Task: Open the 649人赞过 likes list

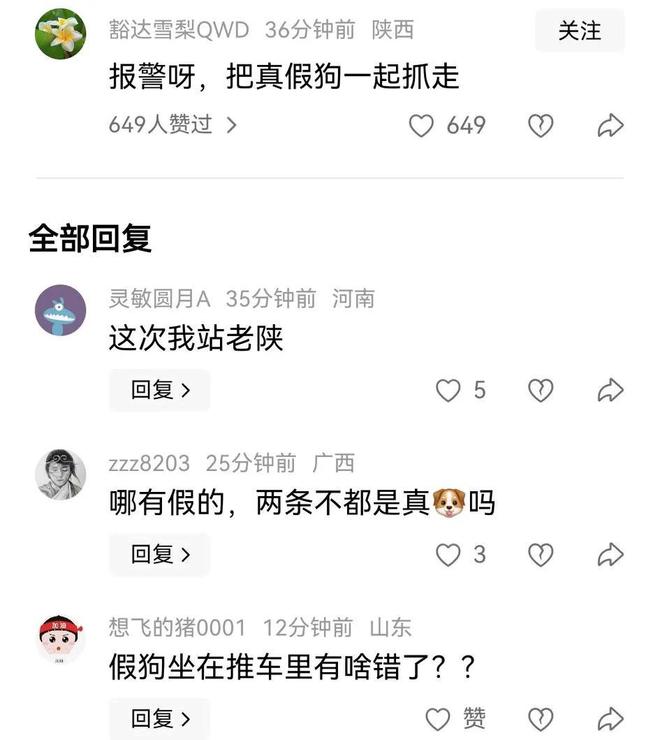Action: coord(172,125)
